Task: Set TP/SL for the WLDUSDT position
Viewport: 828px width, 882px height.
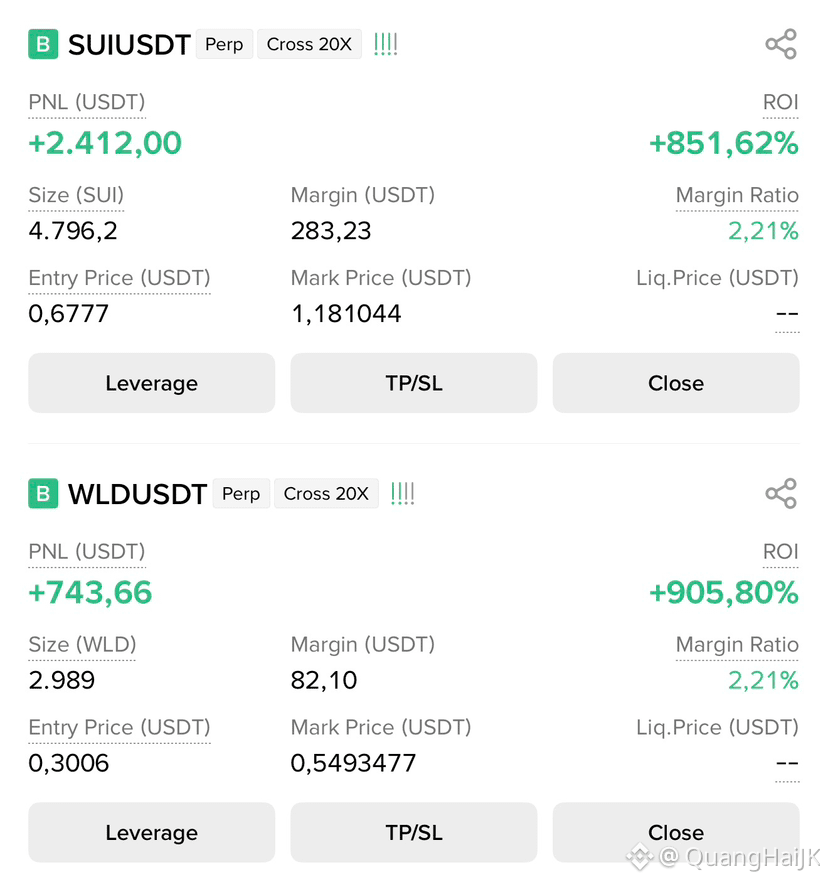Action: click(413, 832)
